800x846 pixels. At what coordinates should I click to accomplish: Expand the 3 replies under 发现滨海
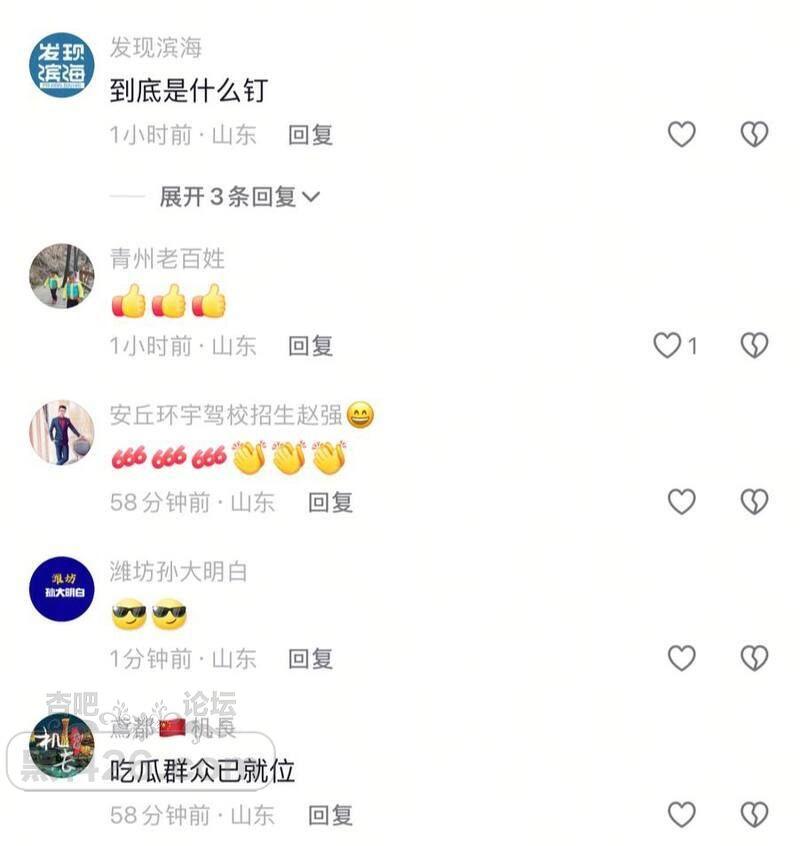point(239,197)
